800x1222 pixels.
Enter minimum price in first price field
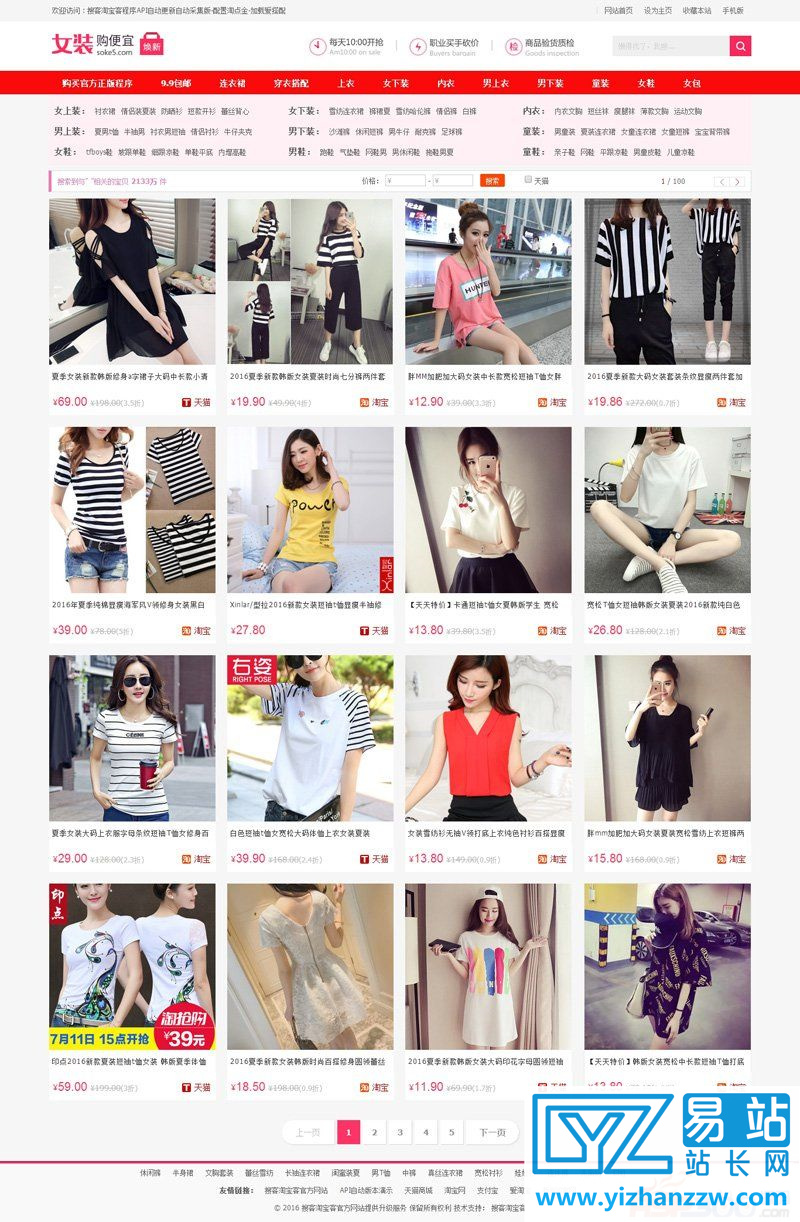pos(405,181)
